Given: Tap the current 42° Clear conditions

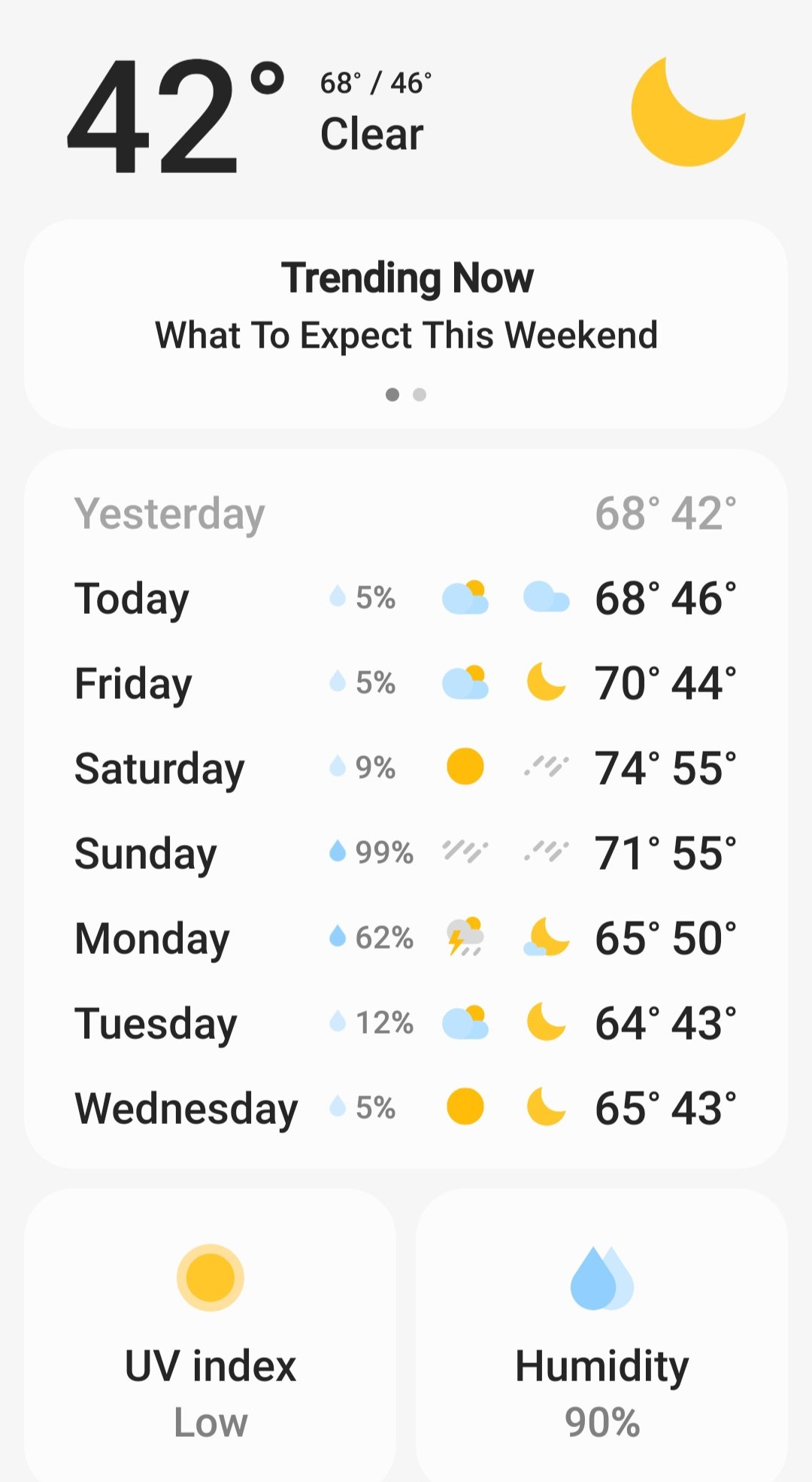Looking at the screenshot, I should [x=248, y=113].
